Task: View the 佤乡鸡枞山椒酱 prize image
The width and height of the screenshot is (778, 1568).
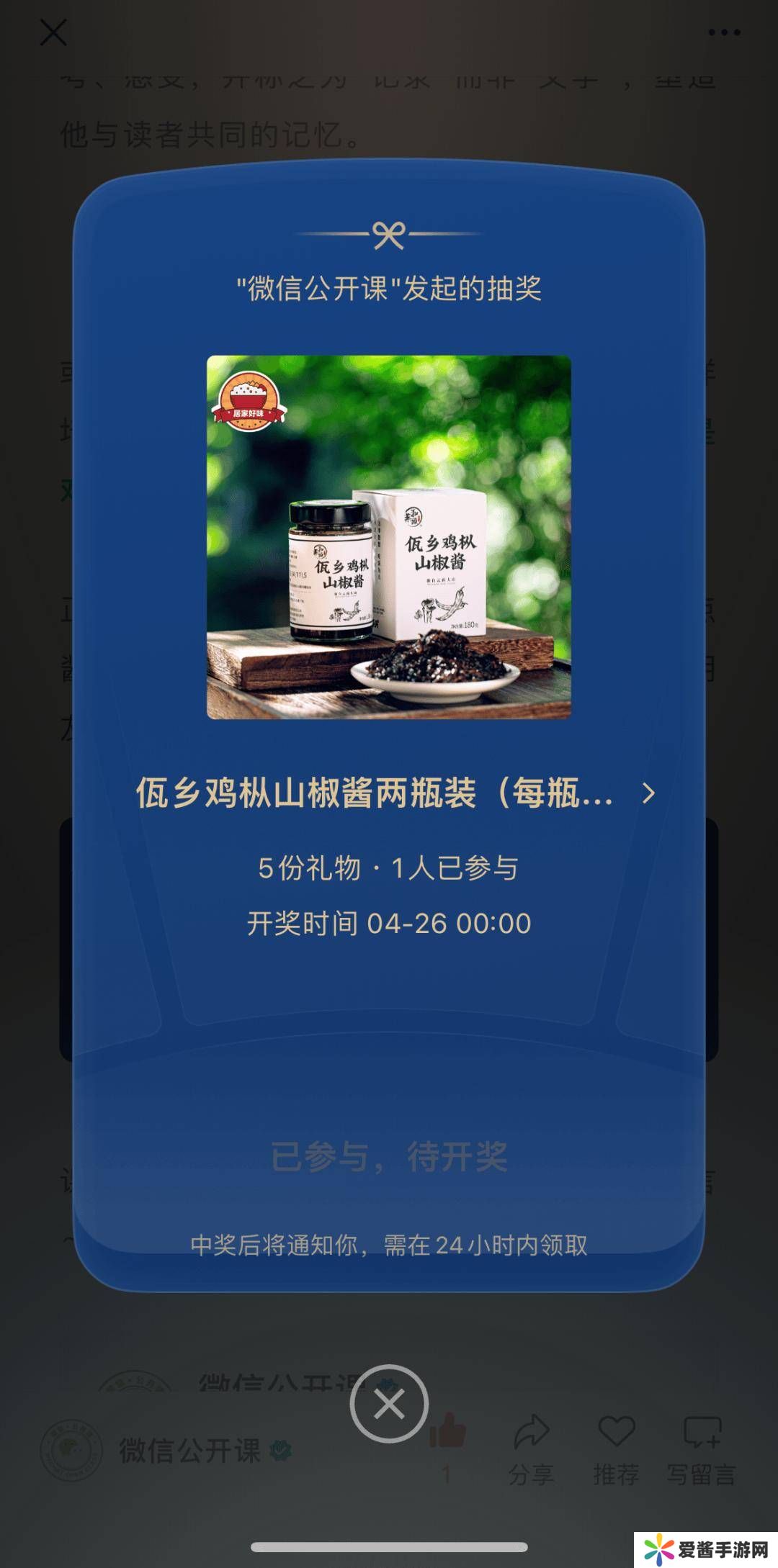Action: pos(389,537)
